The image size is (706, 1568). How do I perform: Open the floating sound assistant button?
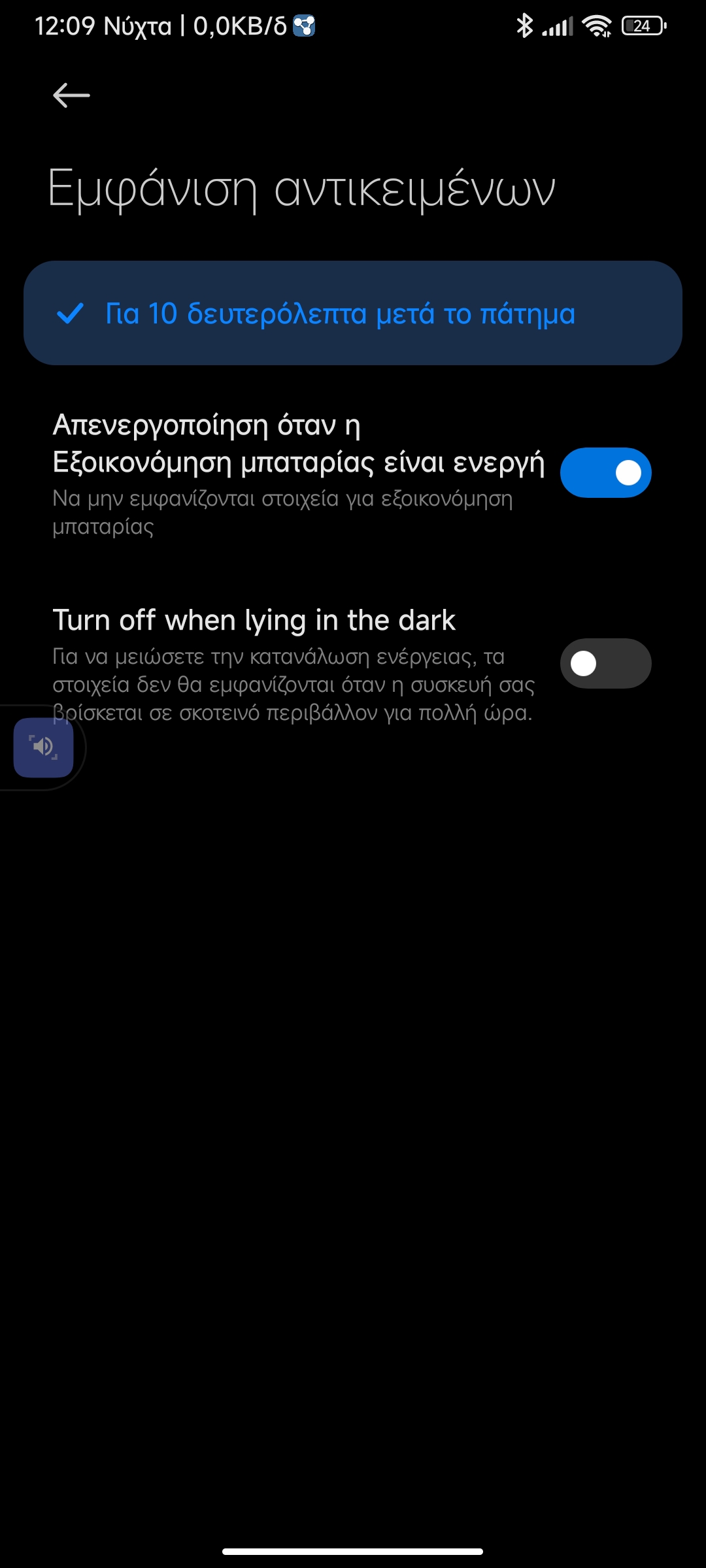(43, 747)
